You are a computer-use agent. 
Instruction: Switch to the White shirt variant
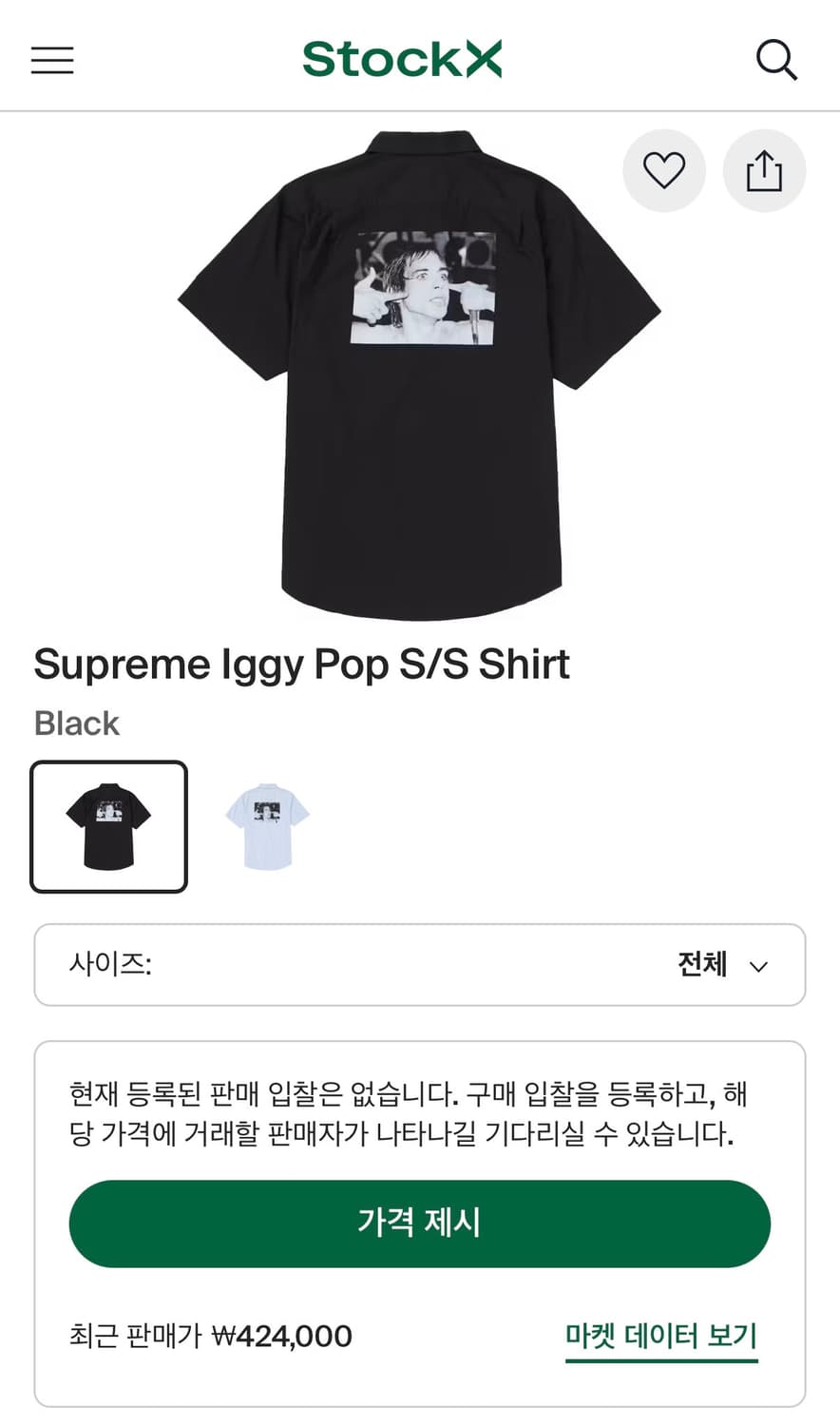tap(266, 825)
